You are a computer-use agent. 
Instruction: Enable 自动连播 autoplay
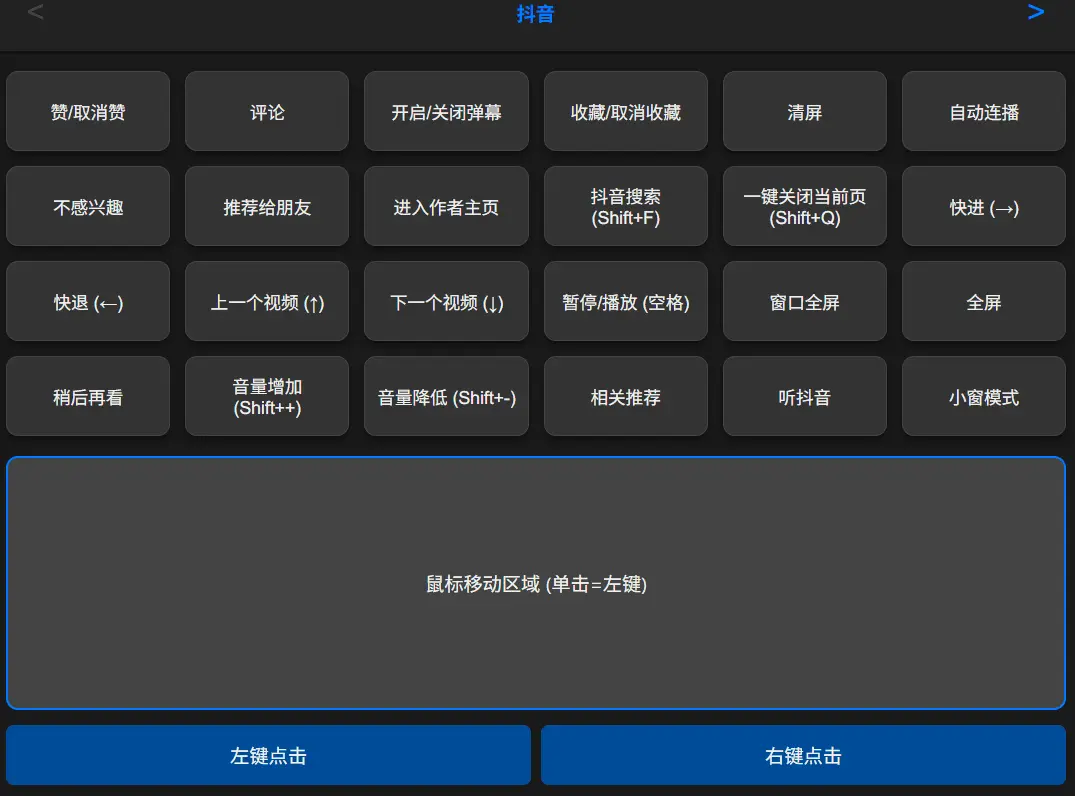[x=983, y=112]
